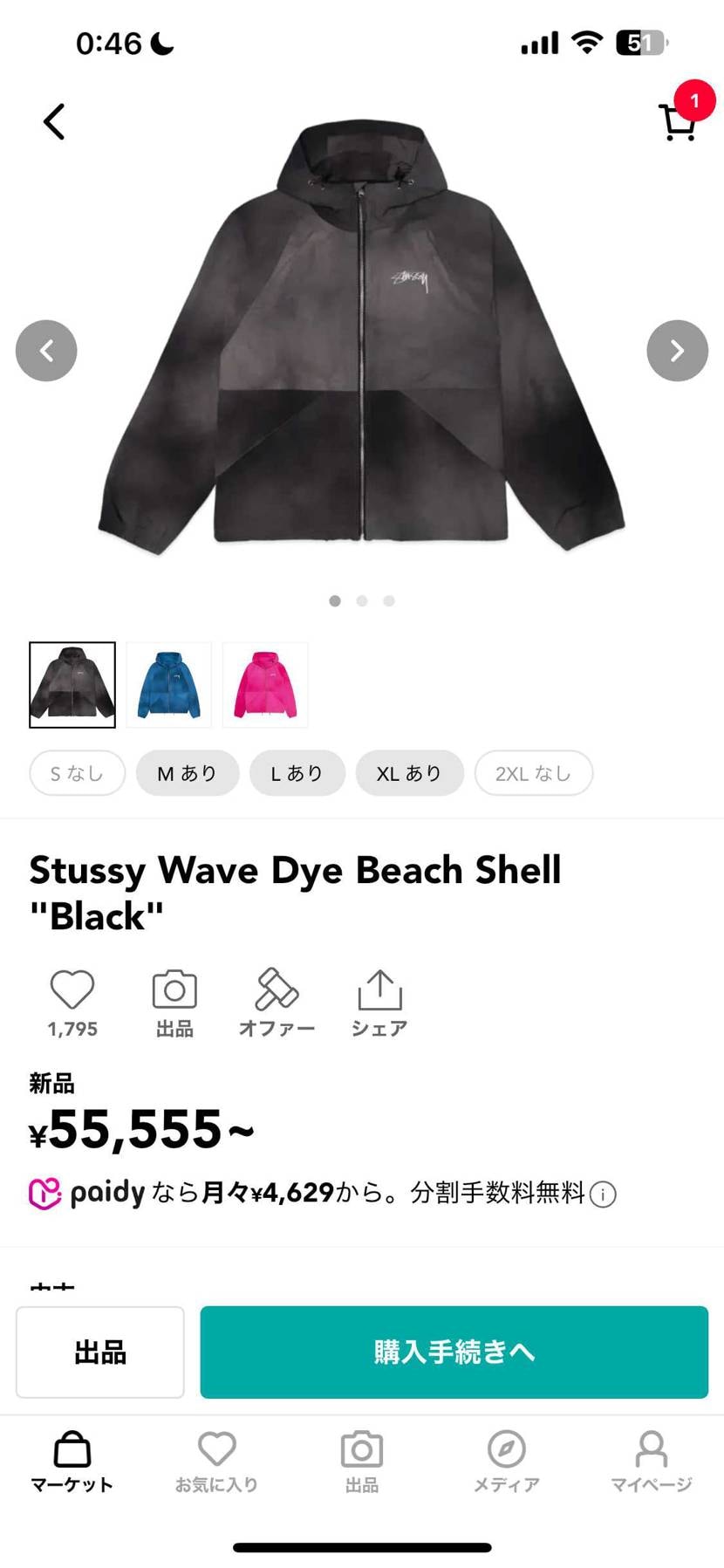Choose size M あり
724x1568 pixels.
point(188,773)
